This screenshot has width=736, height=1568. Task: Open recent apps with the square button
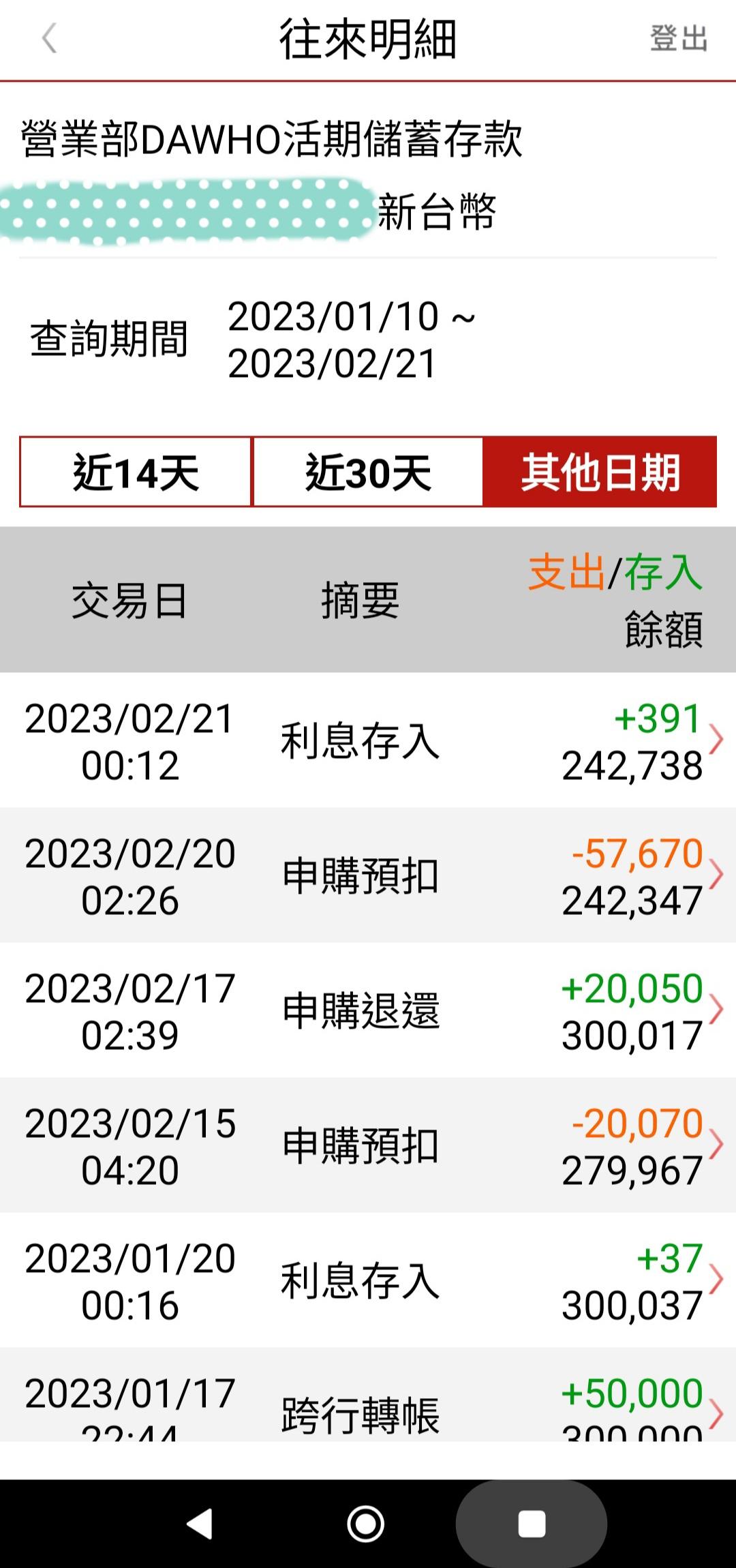[532, 1524]
